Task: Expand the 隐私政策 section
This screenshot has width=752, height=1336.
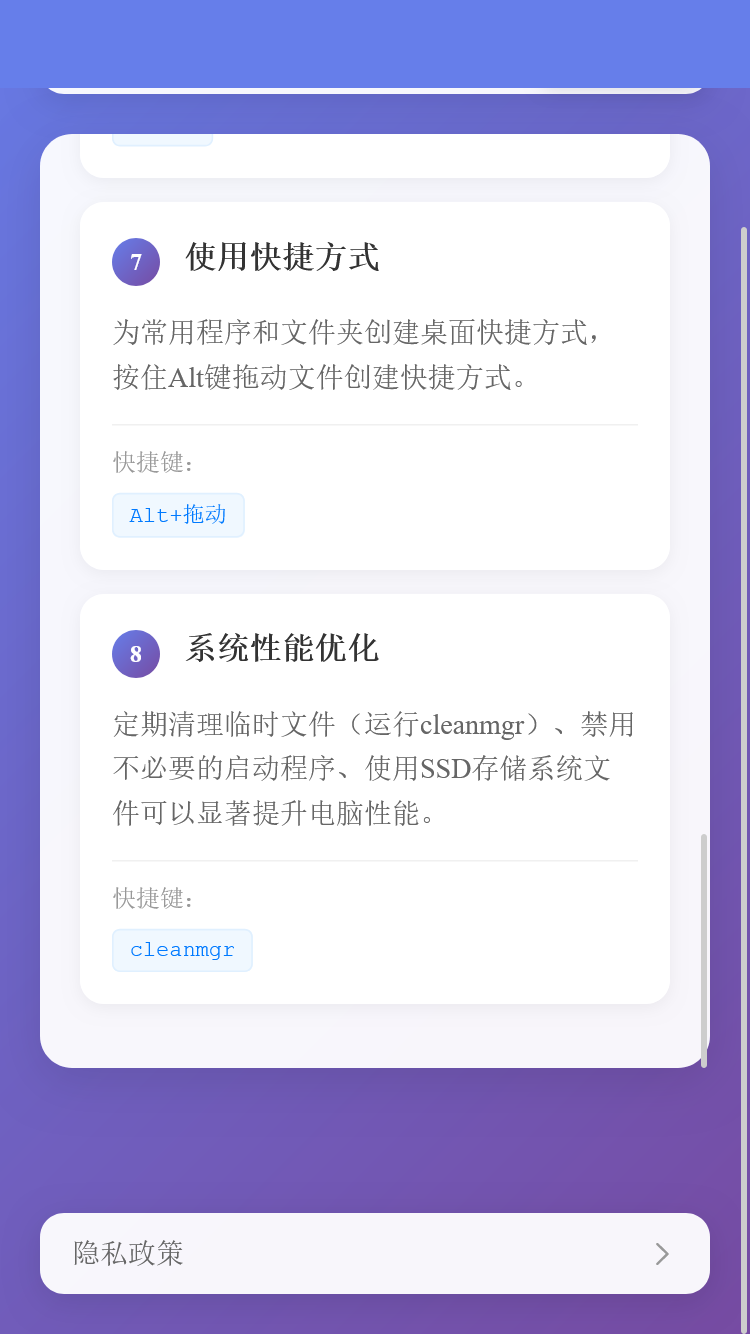Action: tap(374, 1253)
